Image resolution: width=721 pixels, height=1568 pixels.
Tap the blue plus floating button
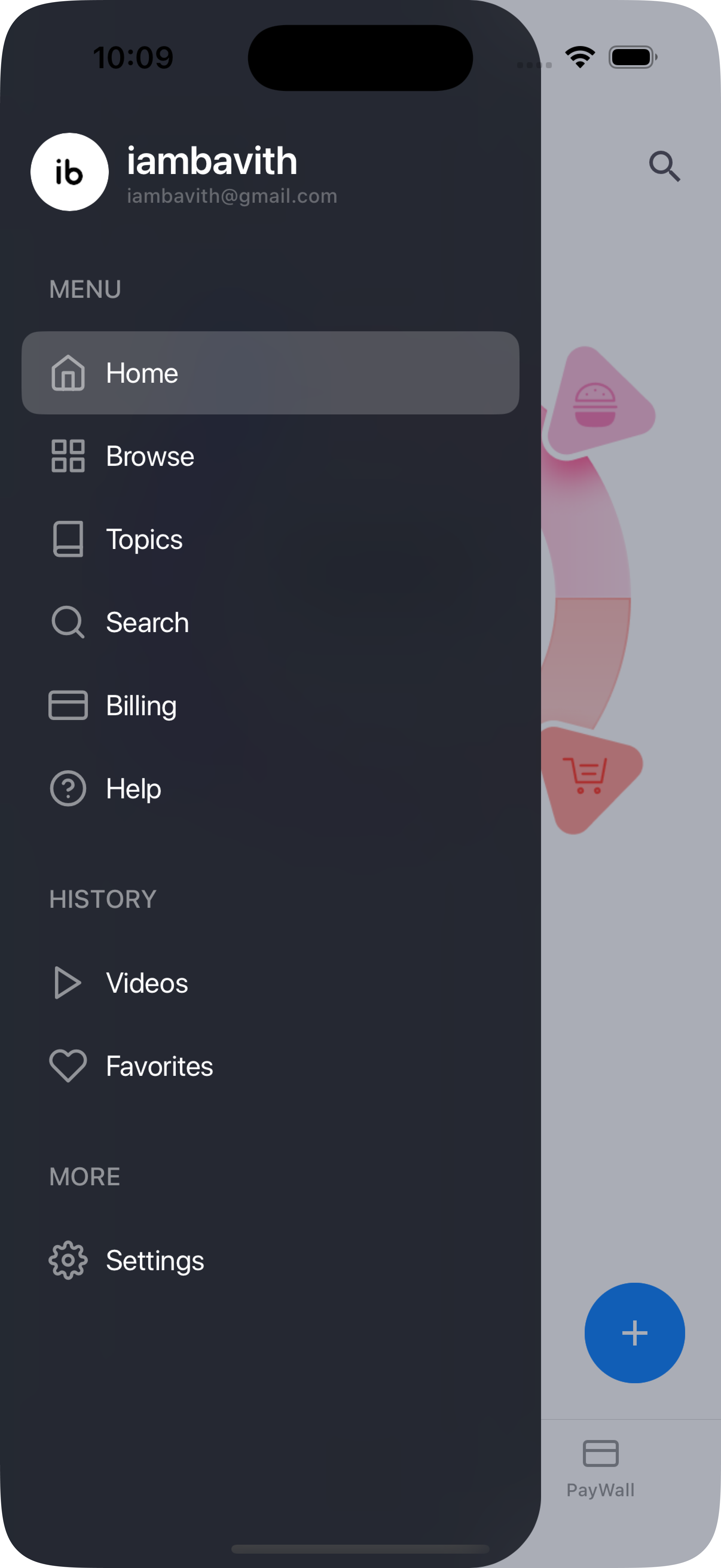coord(634,1332)
